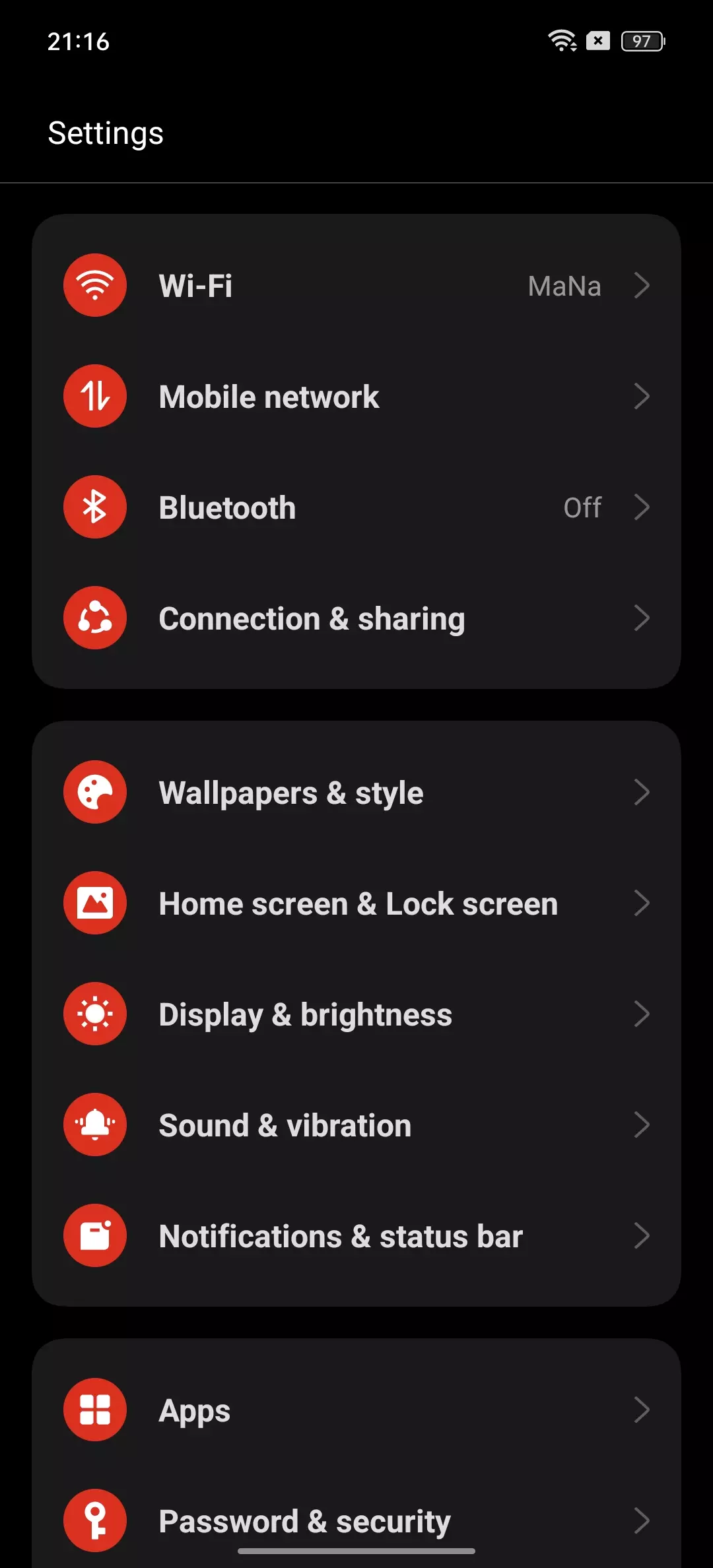Open Sound & vibration settings
Viewport: 713px width, 1568px height.
coord(356,1125)
